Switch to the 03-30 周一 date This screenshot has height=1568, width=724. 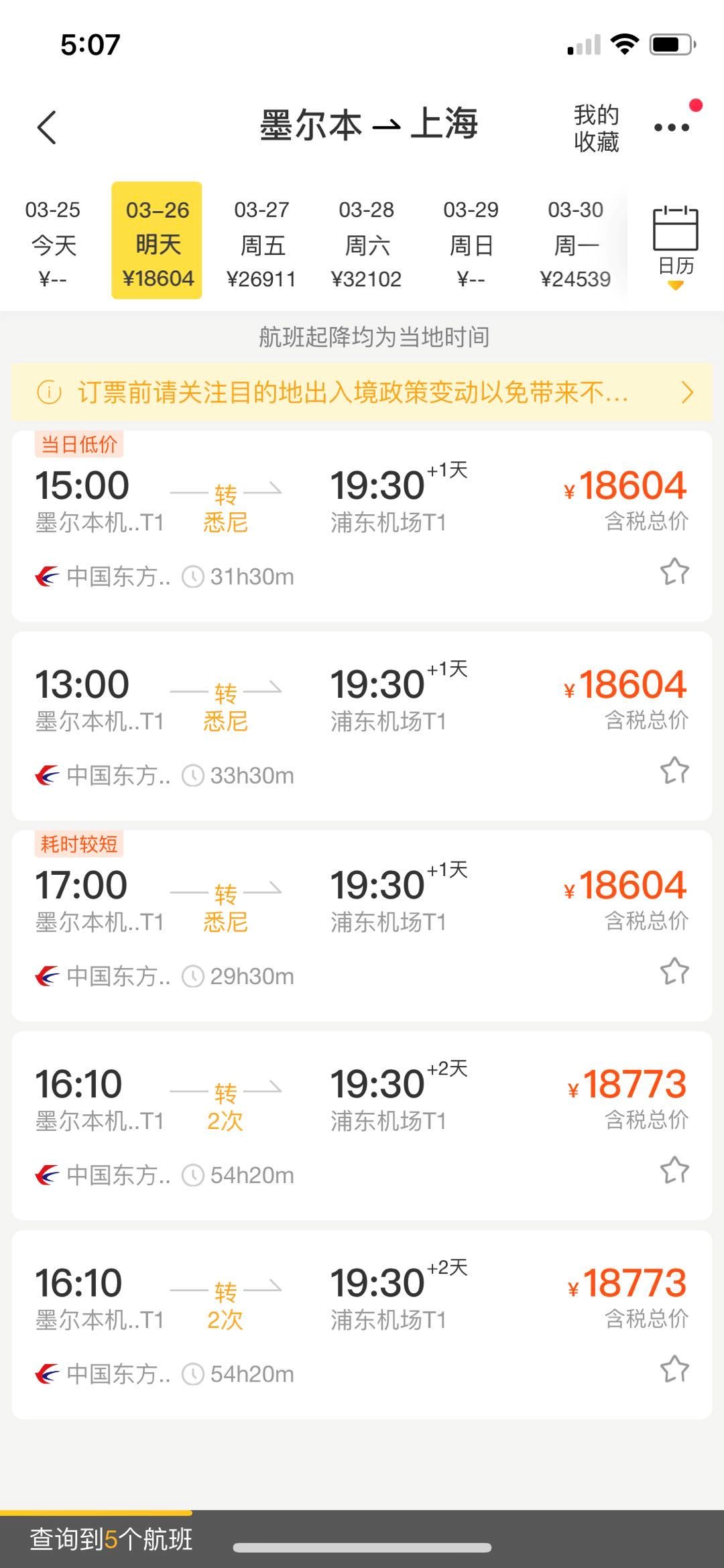(x=575, y=243)
